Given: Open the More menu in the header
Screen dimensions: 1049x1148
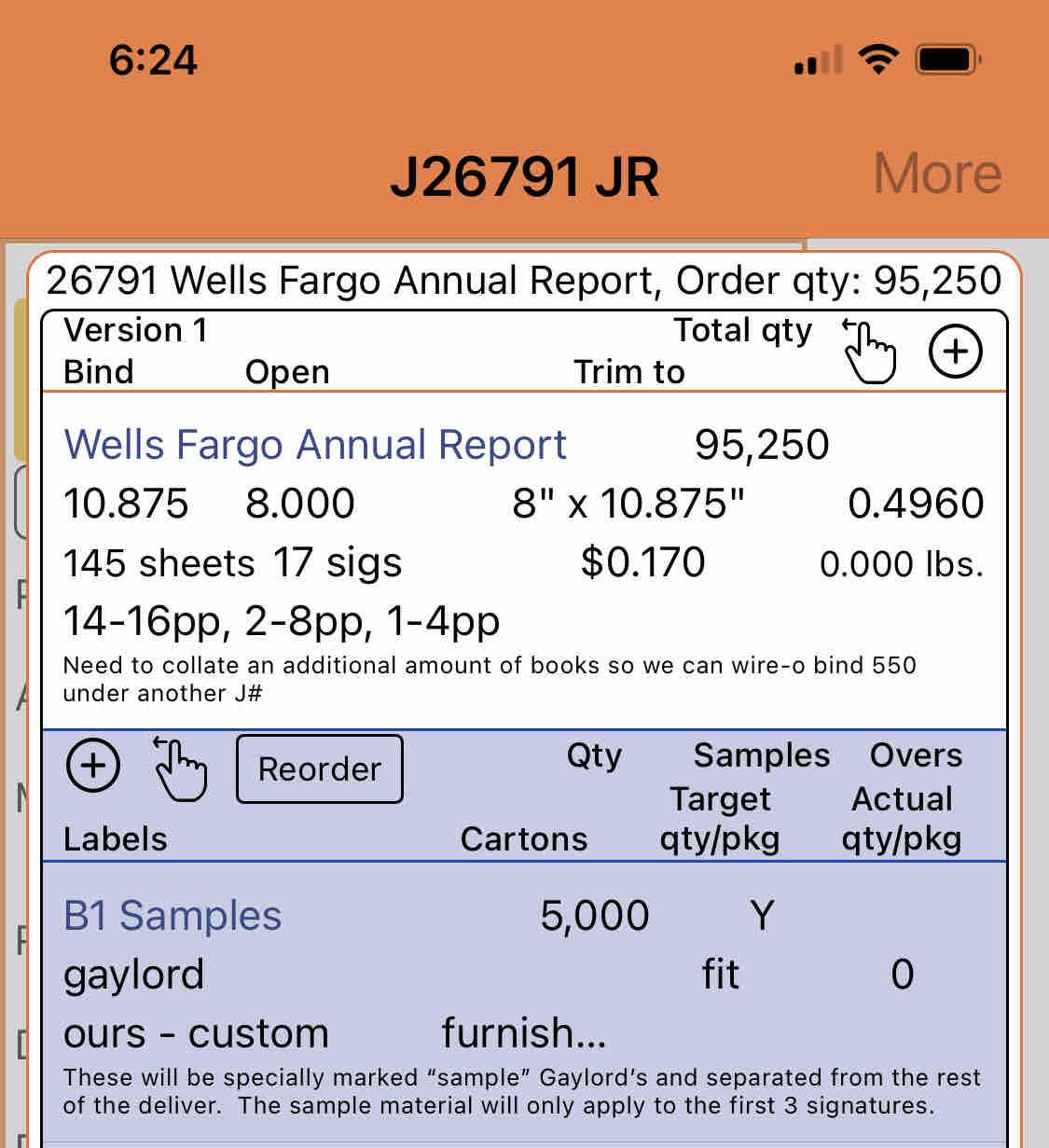Looking at the screenshot, I should (x=937, y=173).
